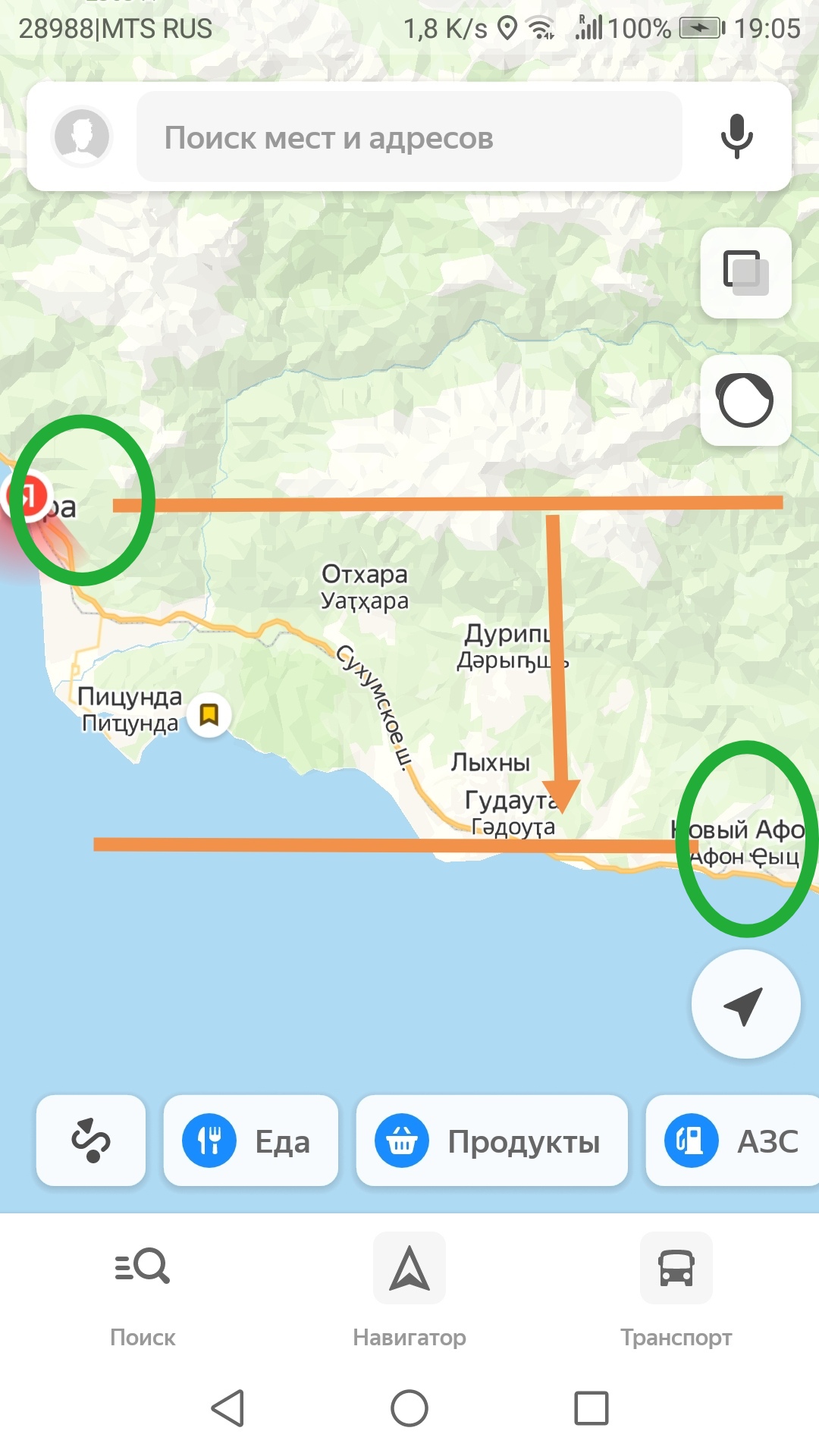
Task: Go back with the system back button
Action: (x=227, y=1408)
